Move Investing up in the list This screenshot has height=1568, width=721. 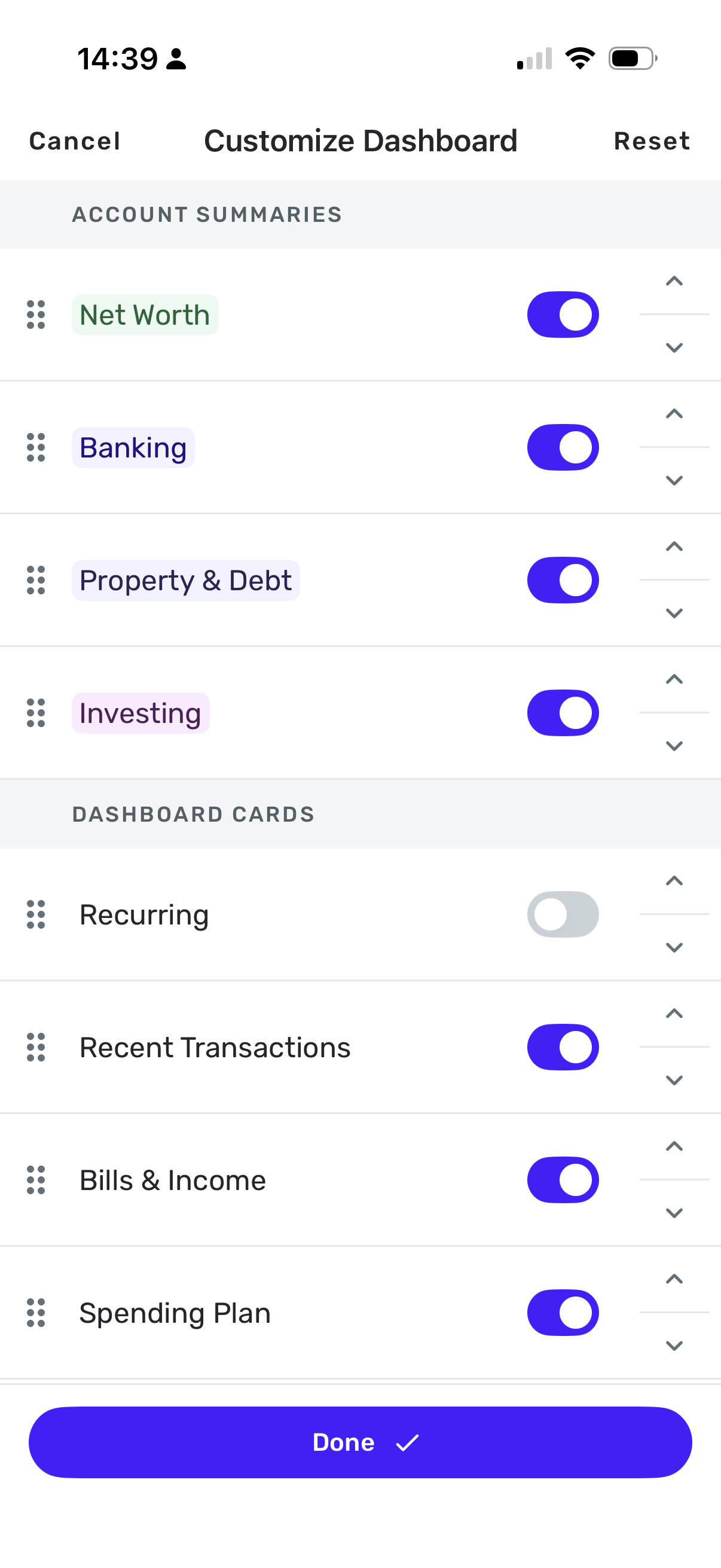(674, 680)
